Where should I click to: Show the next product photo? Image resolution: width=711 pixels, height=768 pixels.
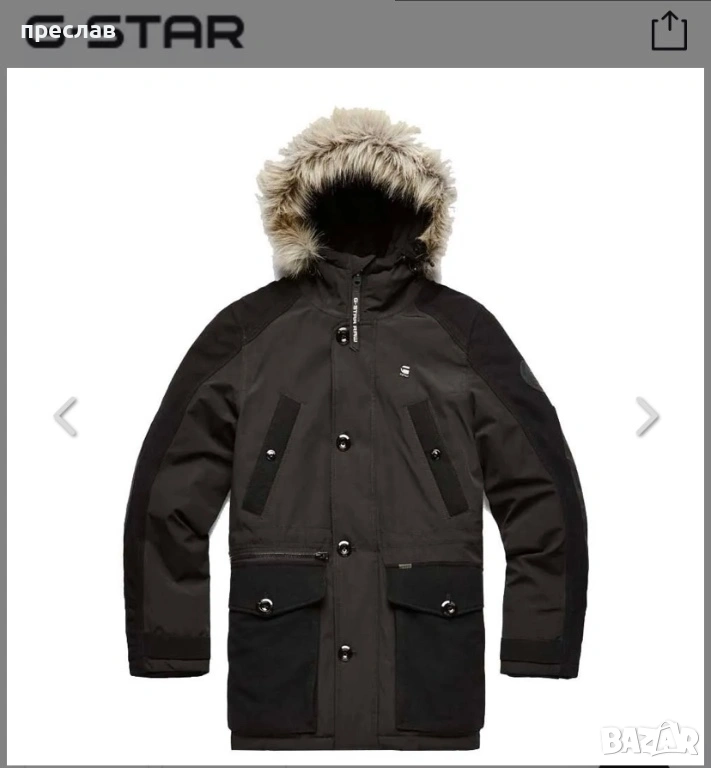click(647, 416)
